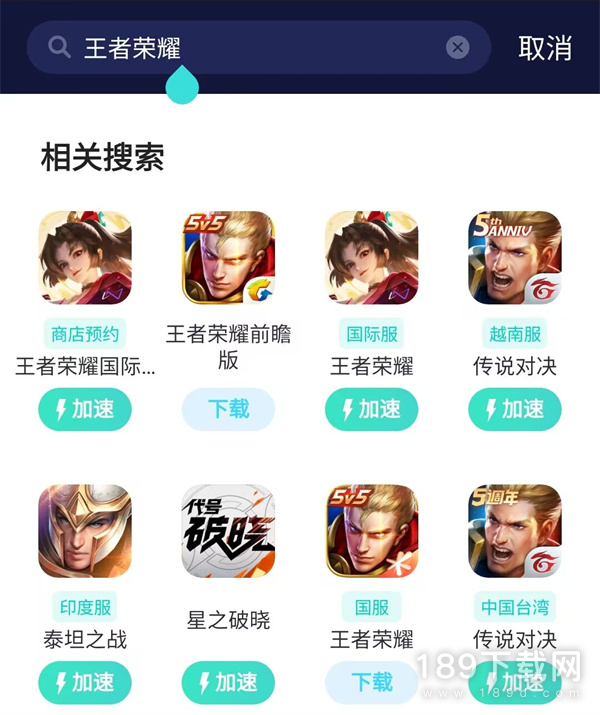Screen dimensions: 600x715
Task: Accelerate 泰坦之战 印度服
Action: point(85,683)
